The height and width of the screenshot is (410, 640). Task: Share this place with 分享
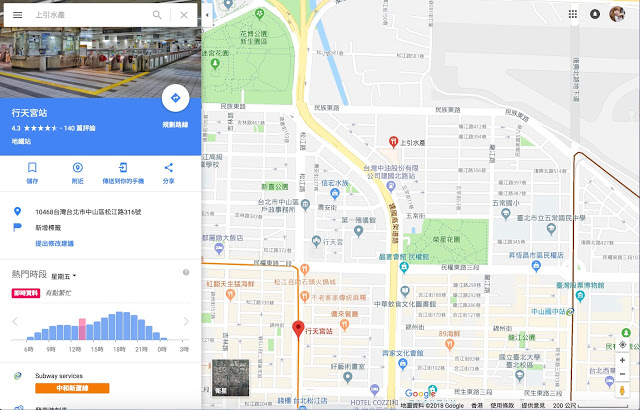pos(168,172)
